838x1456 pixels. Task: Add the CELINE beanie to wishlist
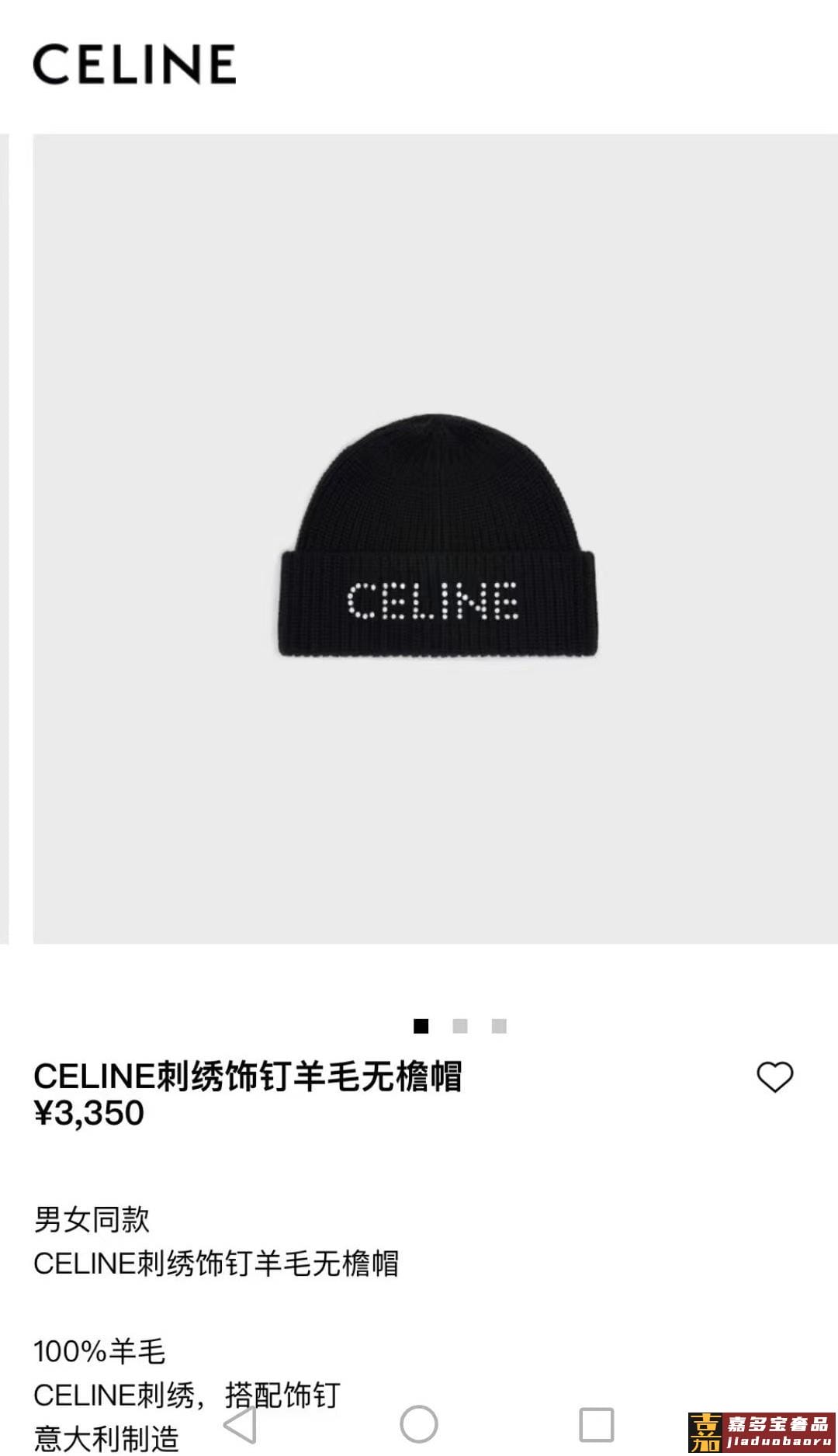point(774,1077)
